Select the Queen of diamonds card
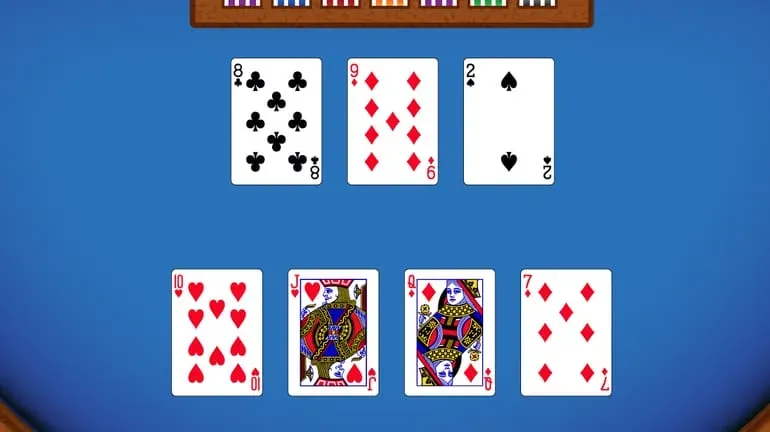The image size is (770, 432). (449, 332)
